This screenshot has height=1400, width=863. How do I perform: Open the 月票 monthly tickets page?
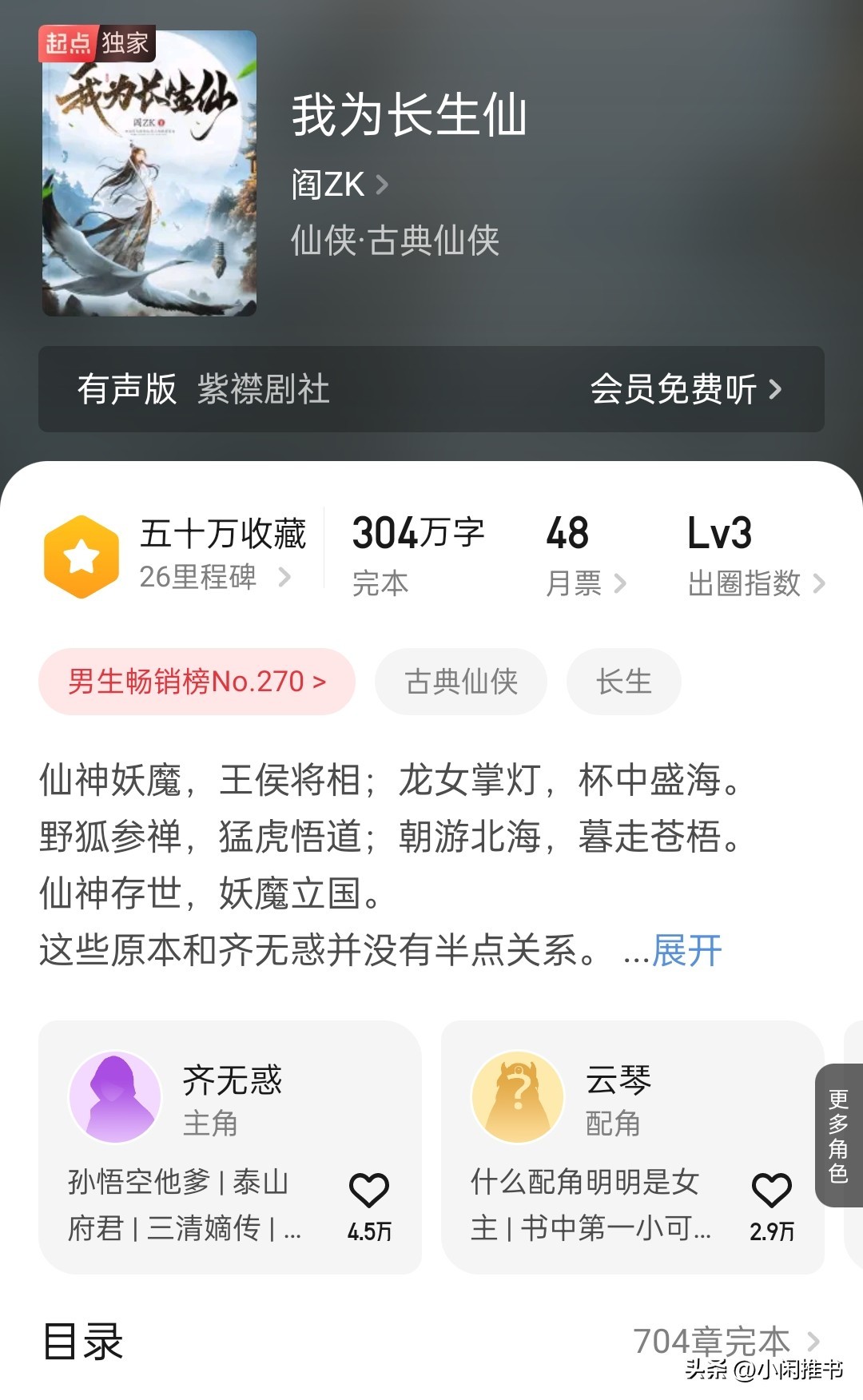click(x=585, y=583)
